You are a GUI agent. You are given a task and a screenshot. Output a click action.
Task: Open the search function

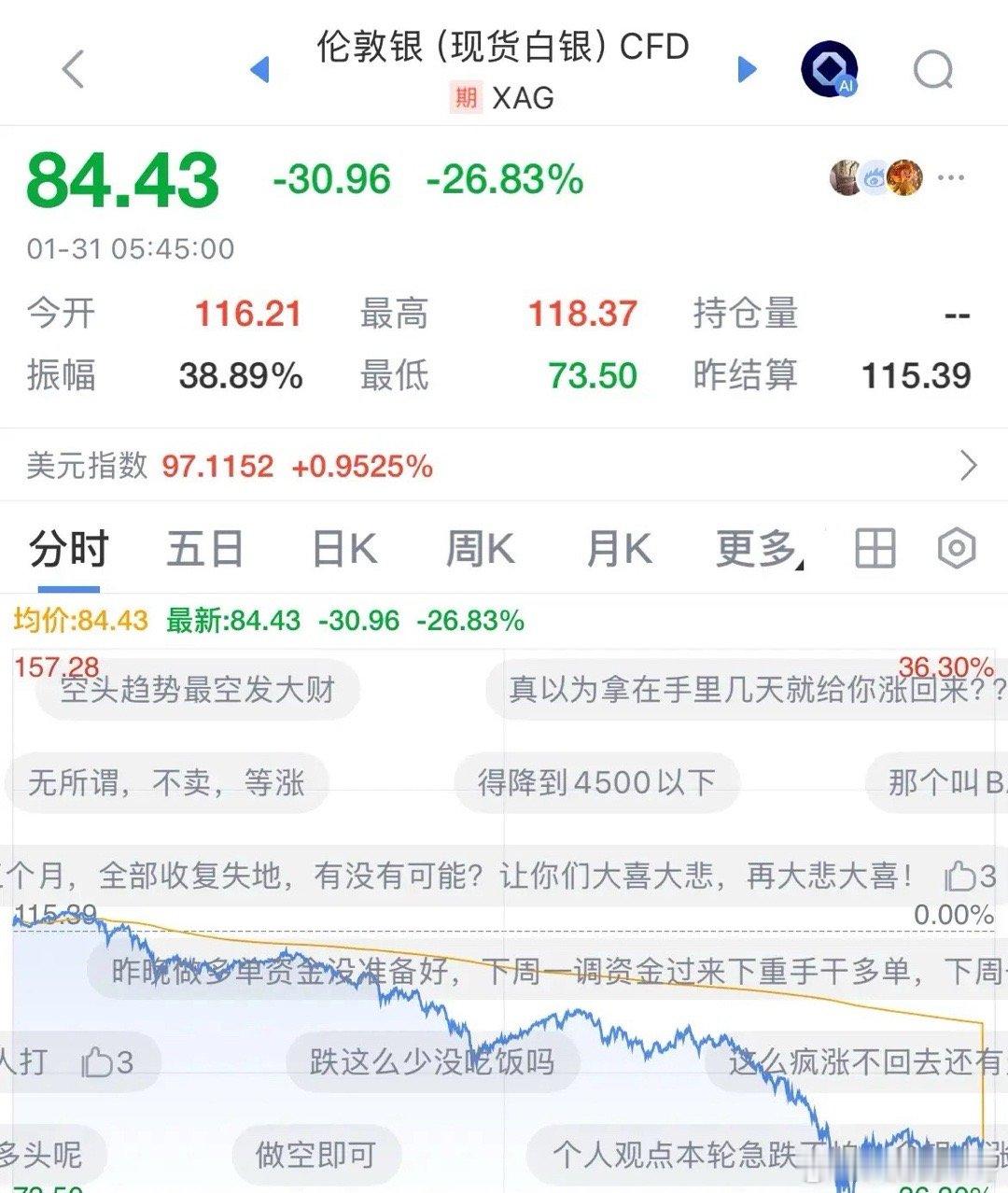click(932, 68)
